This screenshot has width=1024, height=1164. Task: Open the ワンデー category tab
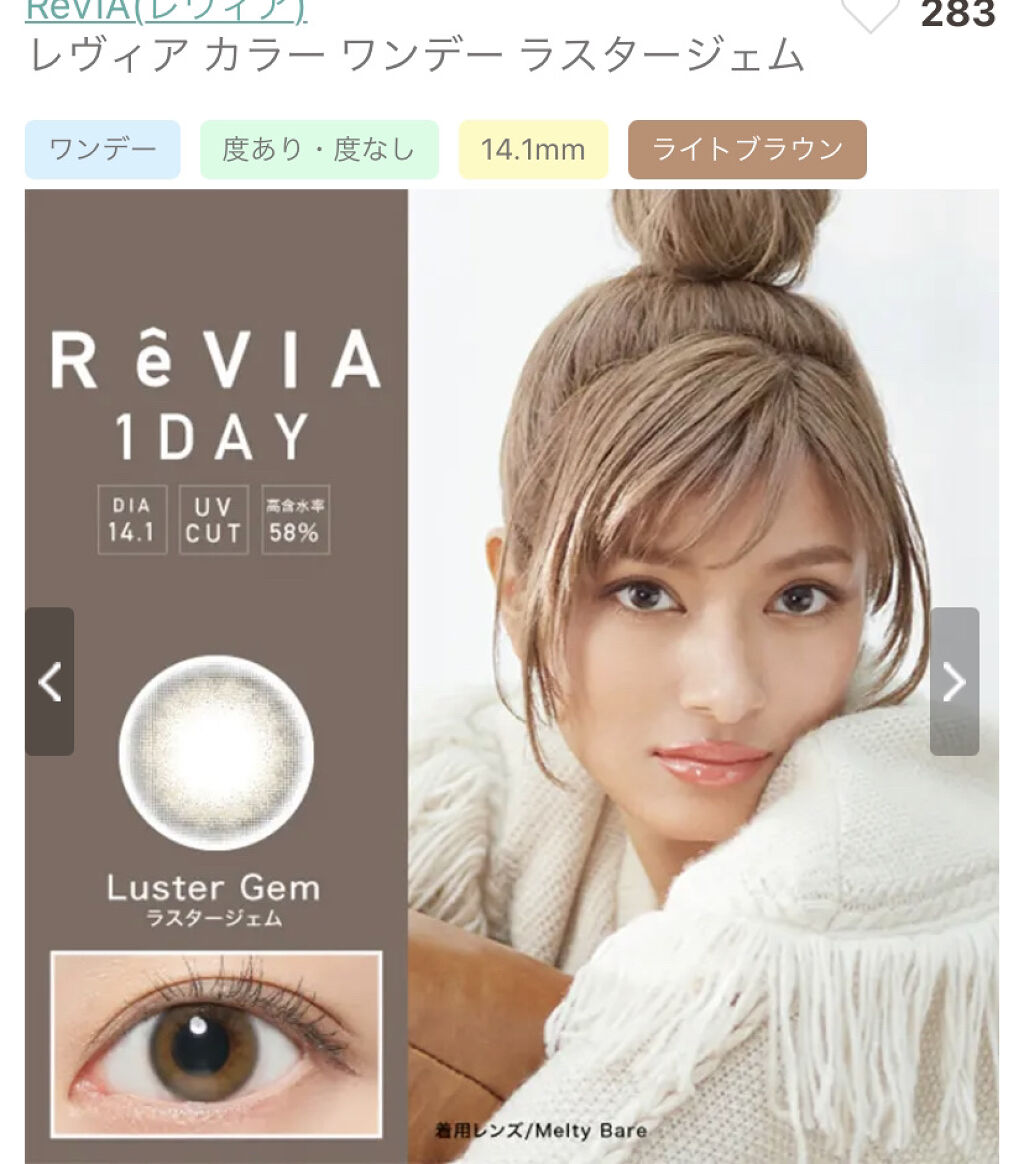(x=101, y=148)
